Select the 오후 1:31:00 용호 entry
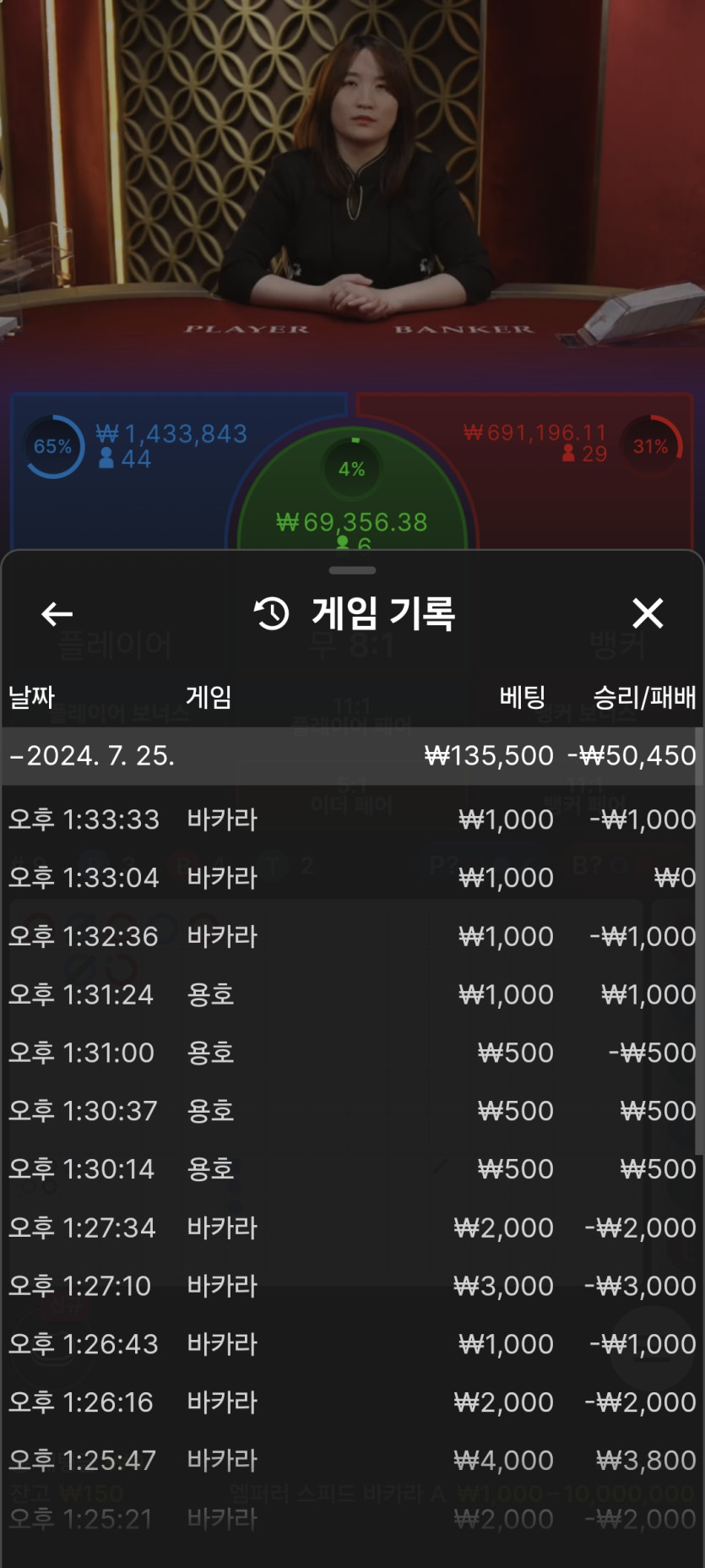The image size is (705, 1568). tap(352, 1053)
